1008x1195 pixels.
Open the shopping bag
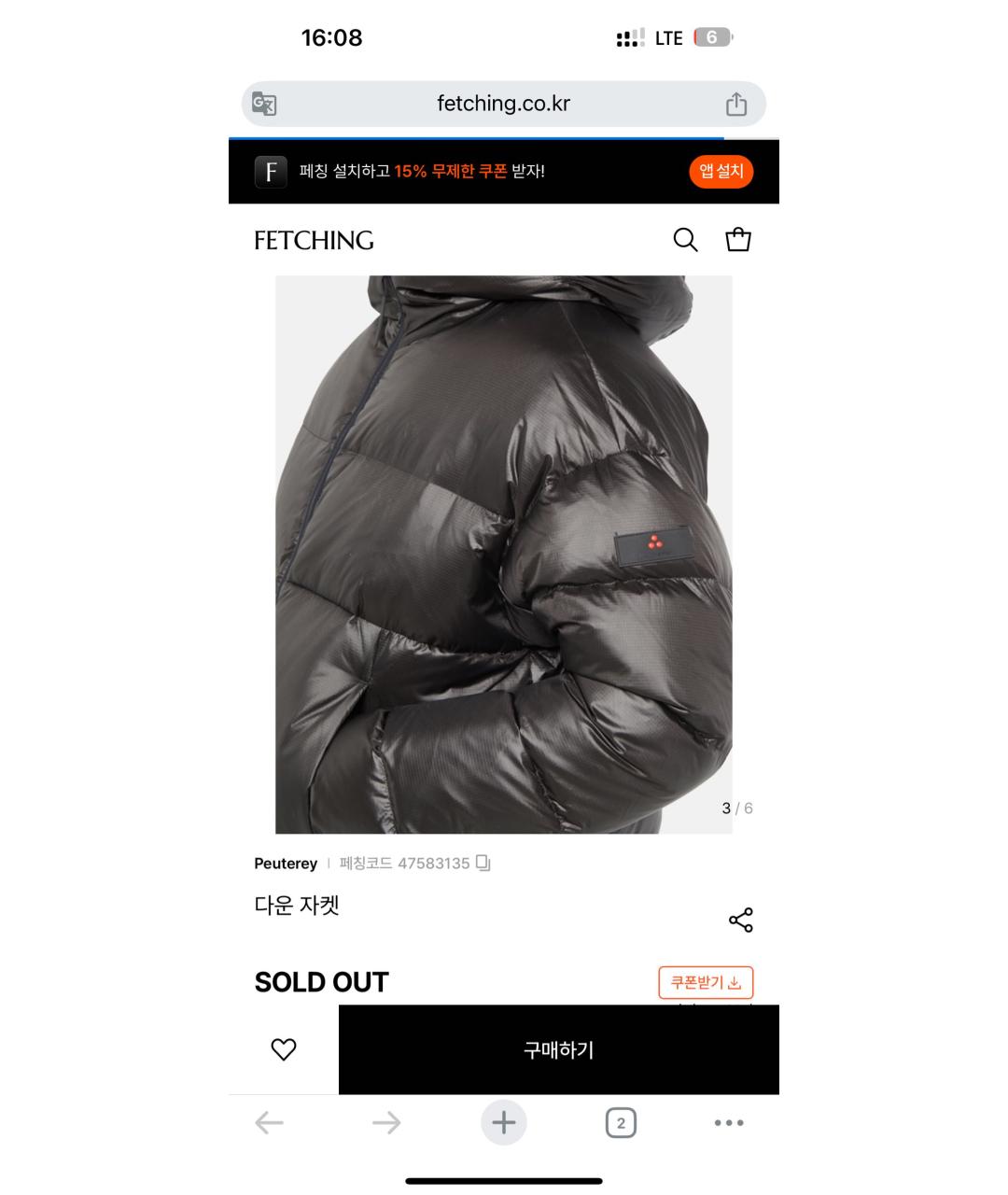click(738, 240)
